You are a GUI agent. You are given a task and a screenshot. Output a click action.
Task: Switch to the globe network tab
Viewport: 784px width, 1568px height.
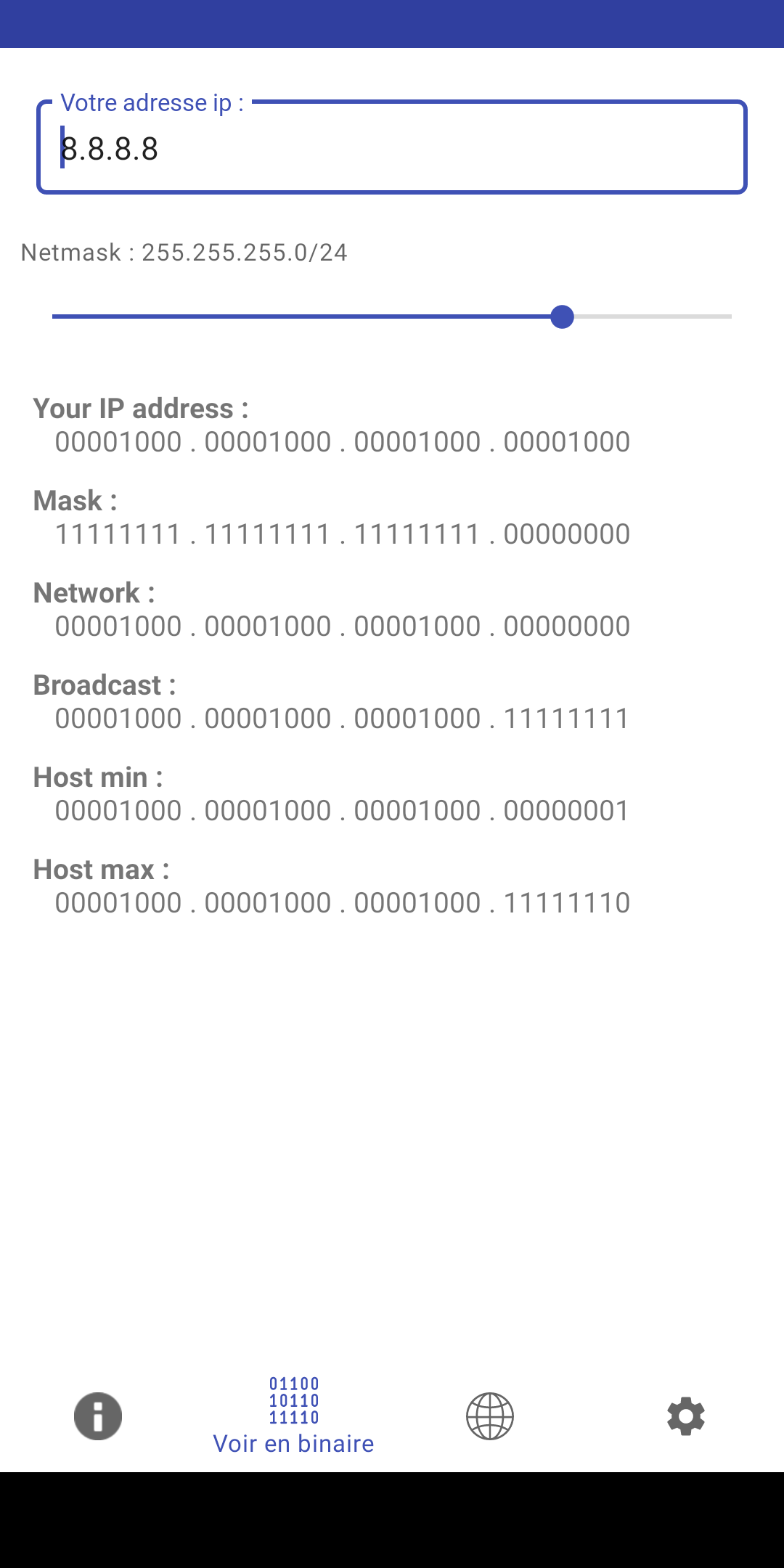point(490,1416)
